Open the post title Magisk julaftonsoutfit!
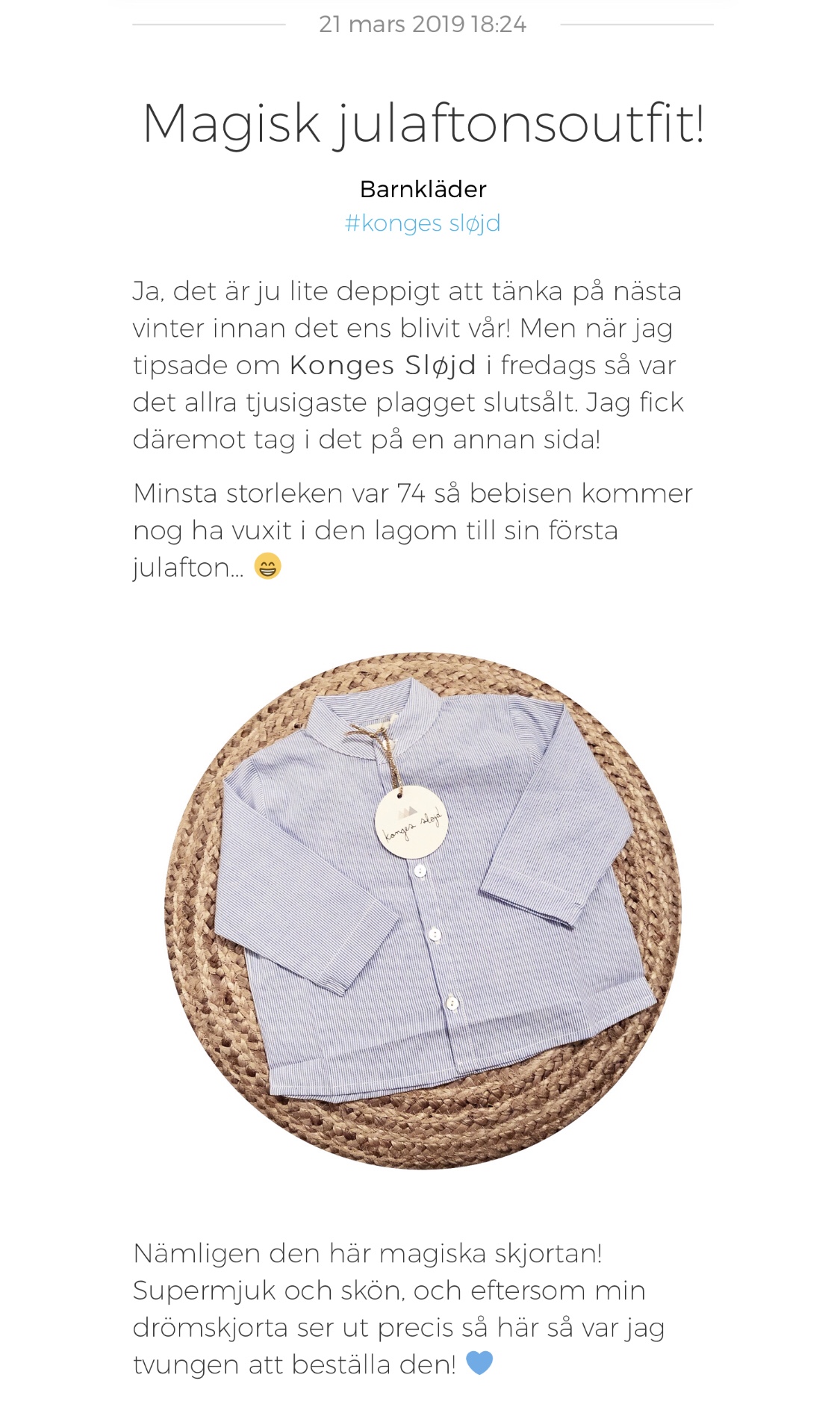This screenshot has height=1422, width=840. (423, 123)
